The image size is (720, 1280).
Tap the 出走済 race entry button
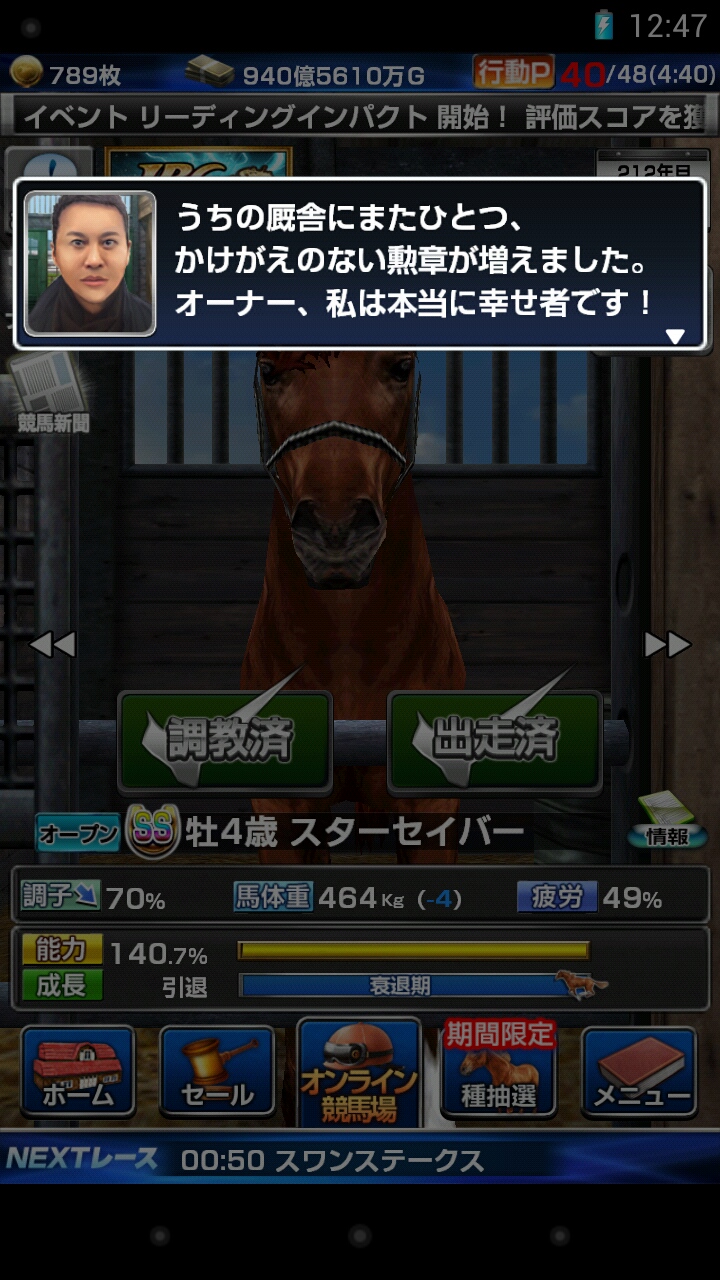(495, 741)
